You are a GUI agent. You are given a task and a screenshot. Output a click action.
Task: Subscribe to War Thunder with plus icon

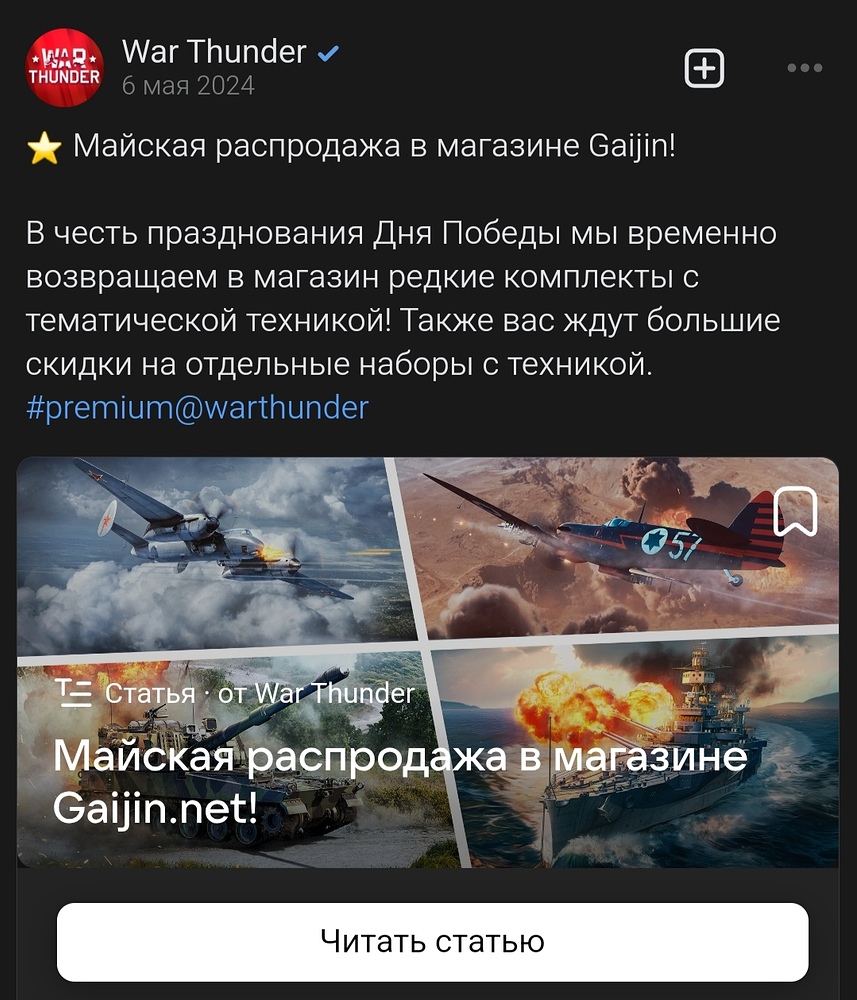(x=704, y=68)
